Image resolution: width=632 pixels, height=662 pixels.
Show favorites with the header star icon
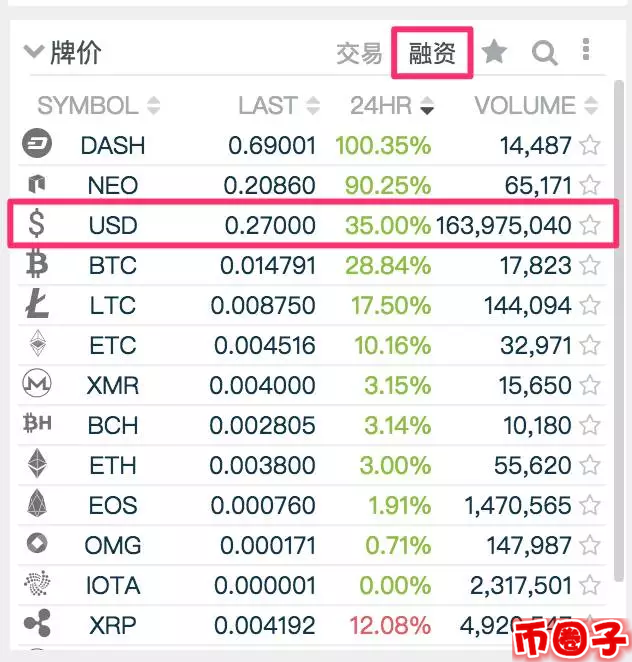[495, 52]
